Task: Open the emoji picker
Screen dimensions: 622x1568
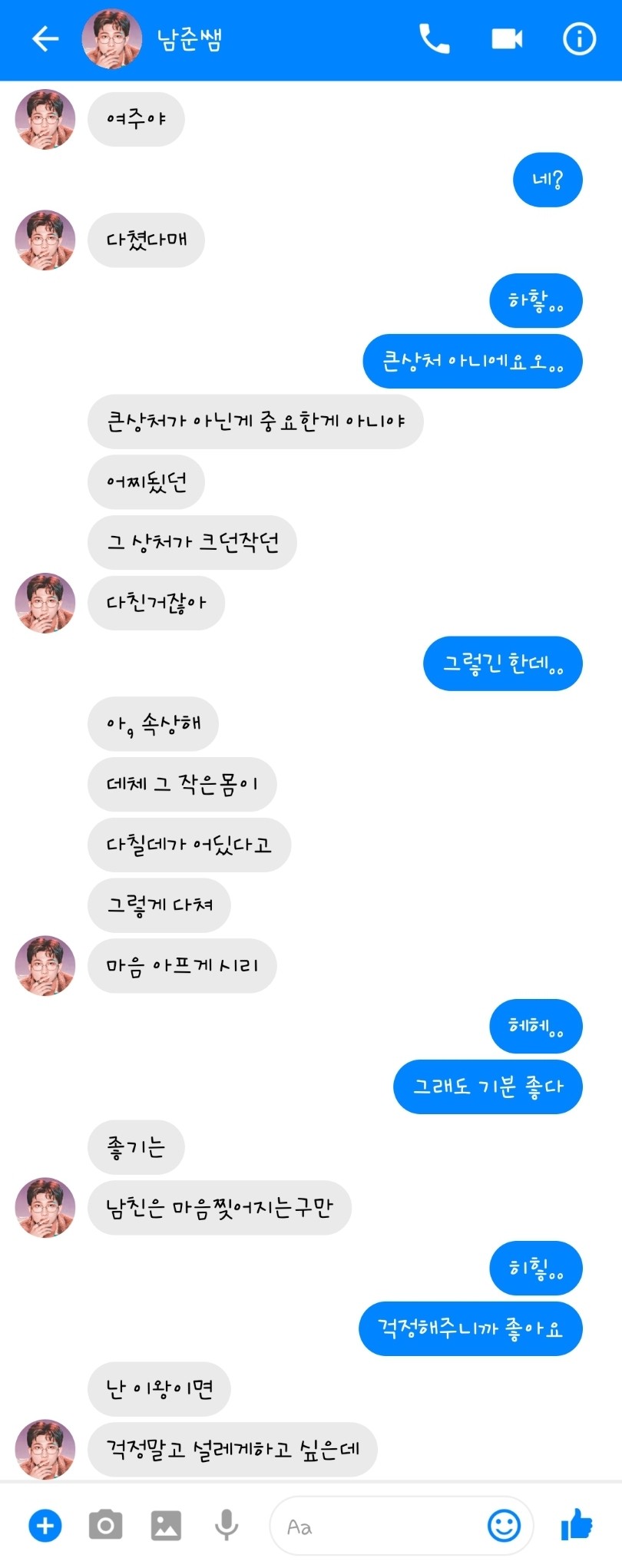Action: coord(504,1526)
